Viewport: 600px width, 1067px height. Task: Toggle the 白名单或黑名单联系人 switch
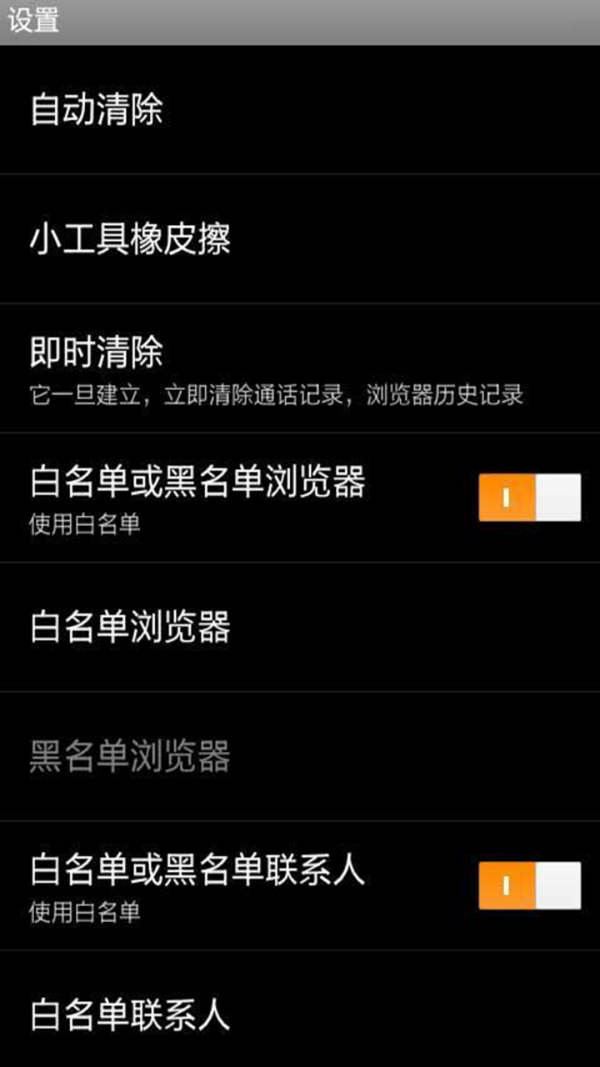click(x=530, y=885)
